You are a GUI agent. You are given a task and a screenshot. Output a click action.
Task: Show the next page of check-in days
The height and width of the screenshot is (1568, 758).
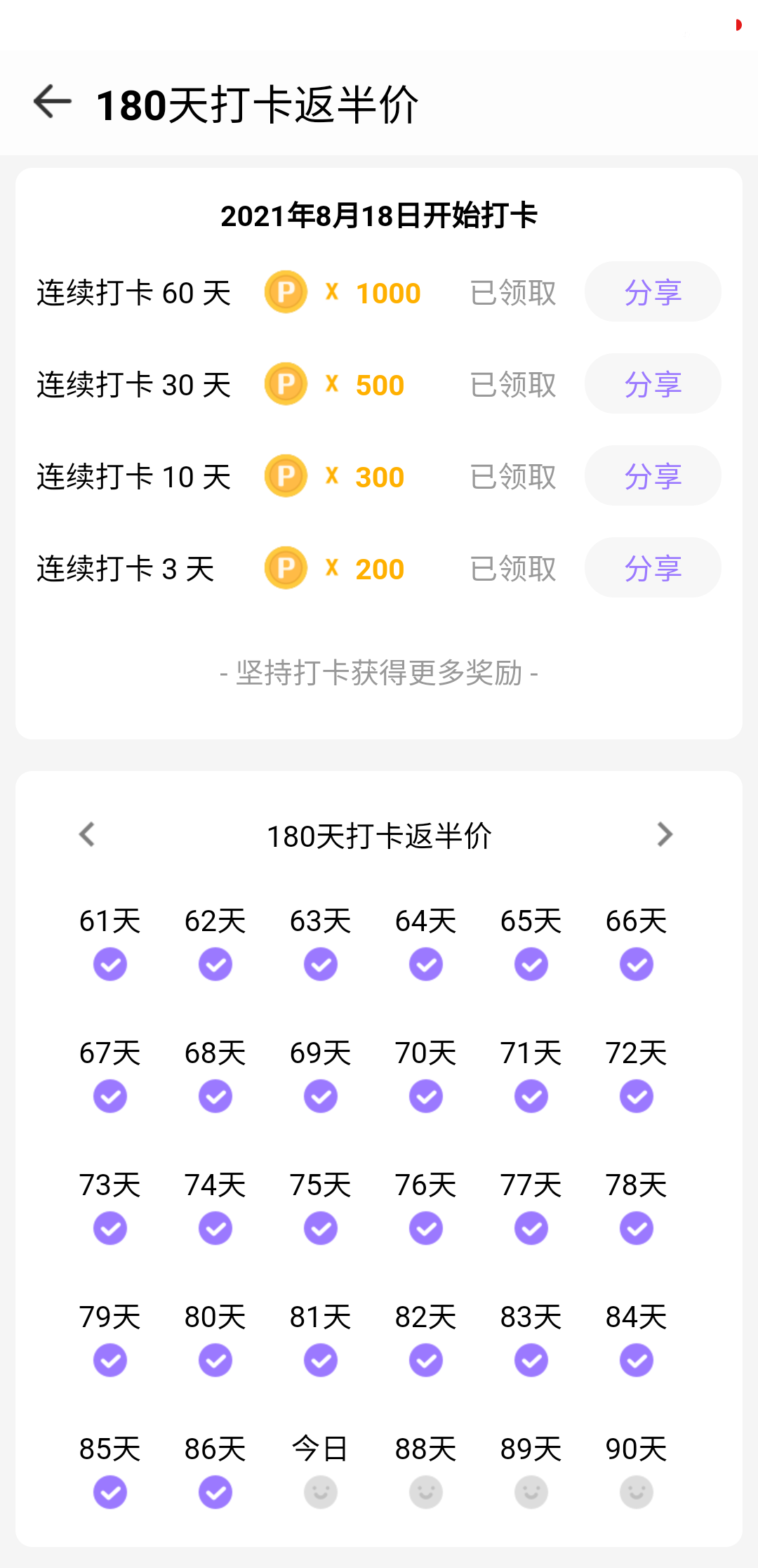click(664, 835)
